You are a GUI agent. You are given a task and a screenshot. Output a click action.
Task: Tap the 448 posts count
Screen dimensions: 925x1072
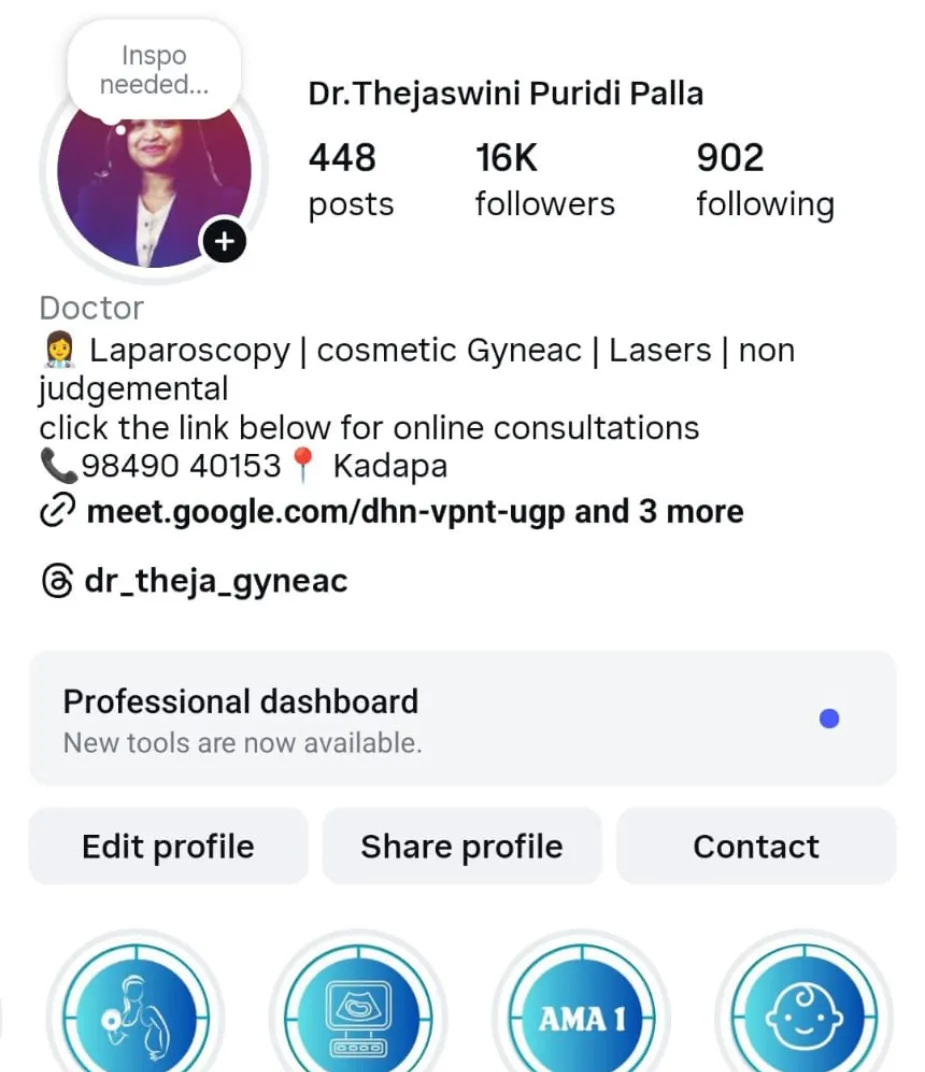(x=349, y=178)
